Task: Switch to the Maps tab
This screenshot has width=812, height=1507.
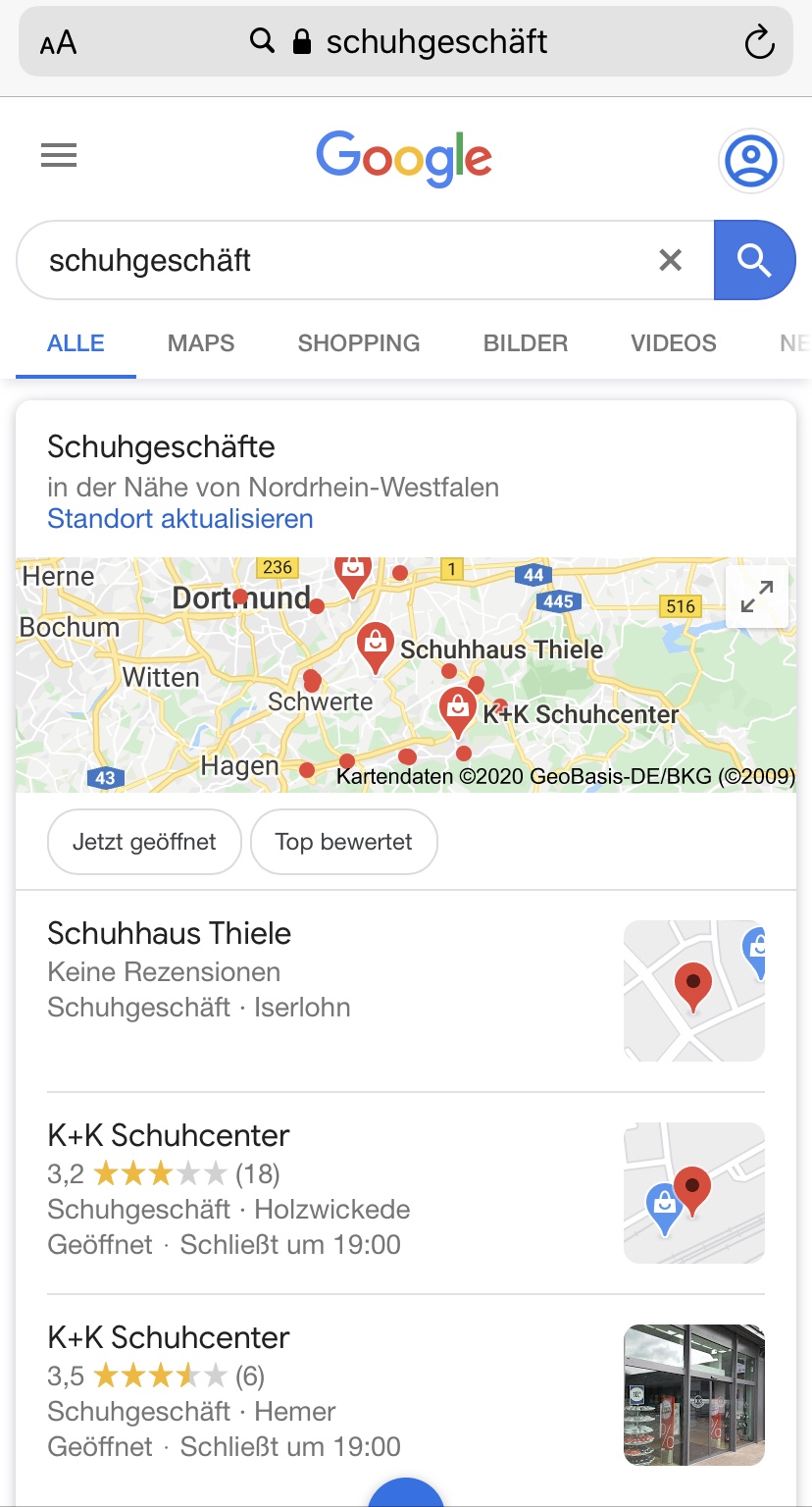Action: coord(201,343)
